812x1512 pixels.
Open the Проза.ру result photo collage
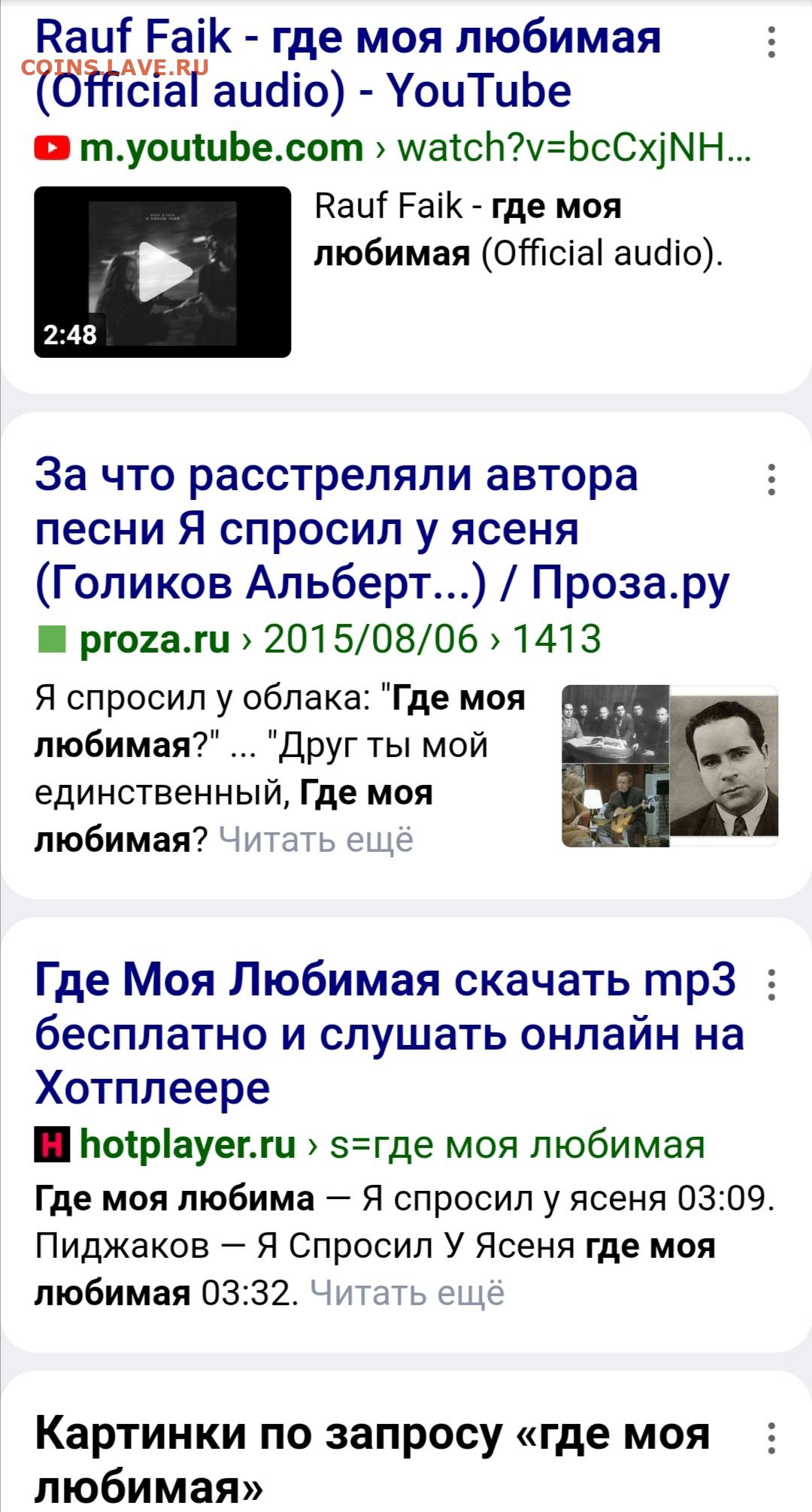(x=670, y=765)
